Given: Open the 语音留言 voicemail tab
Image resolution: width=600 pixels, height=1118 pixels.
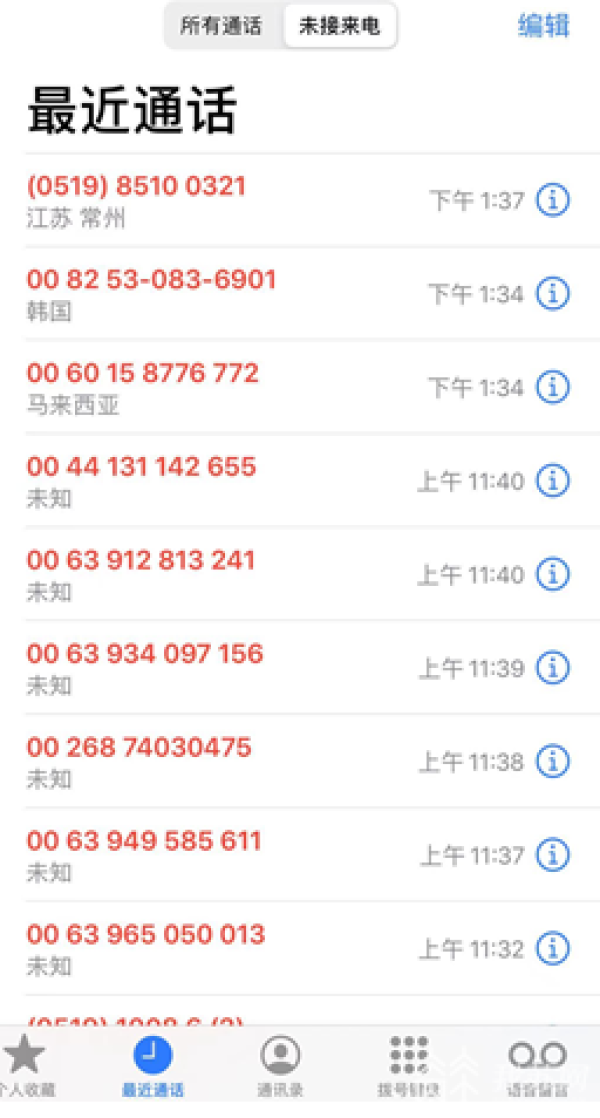Looking at the screenshot, I should (x=536, y=1066).
